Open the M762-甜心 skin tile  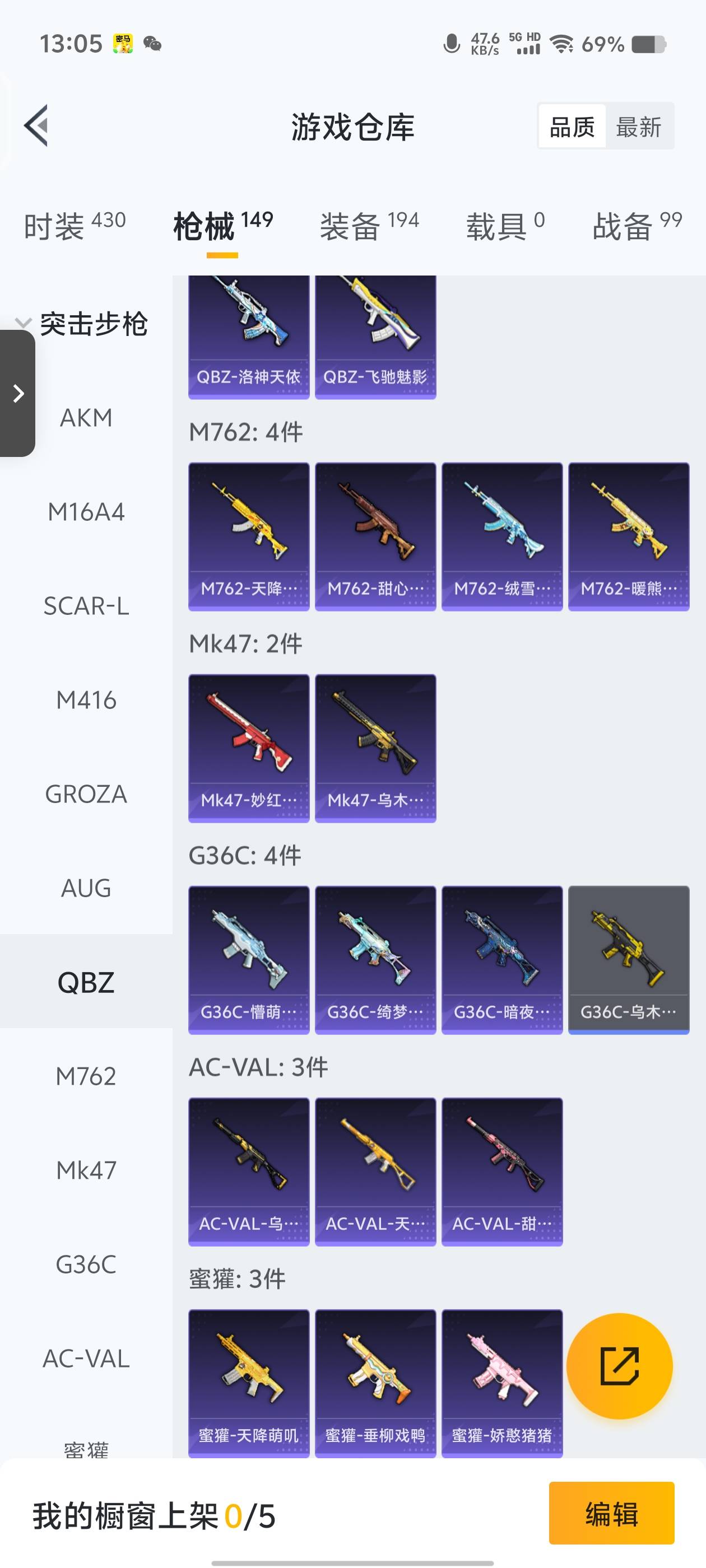375,536
